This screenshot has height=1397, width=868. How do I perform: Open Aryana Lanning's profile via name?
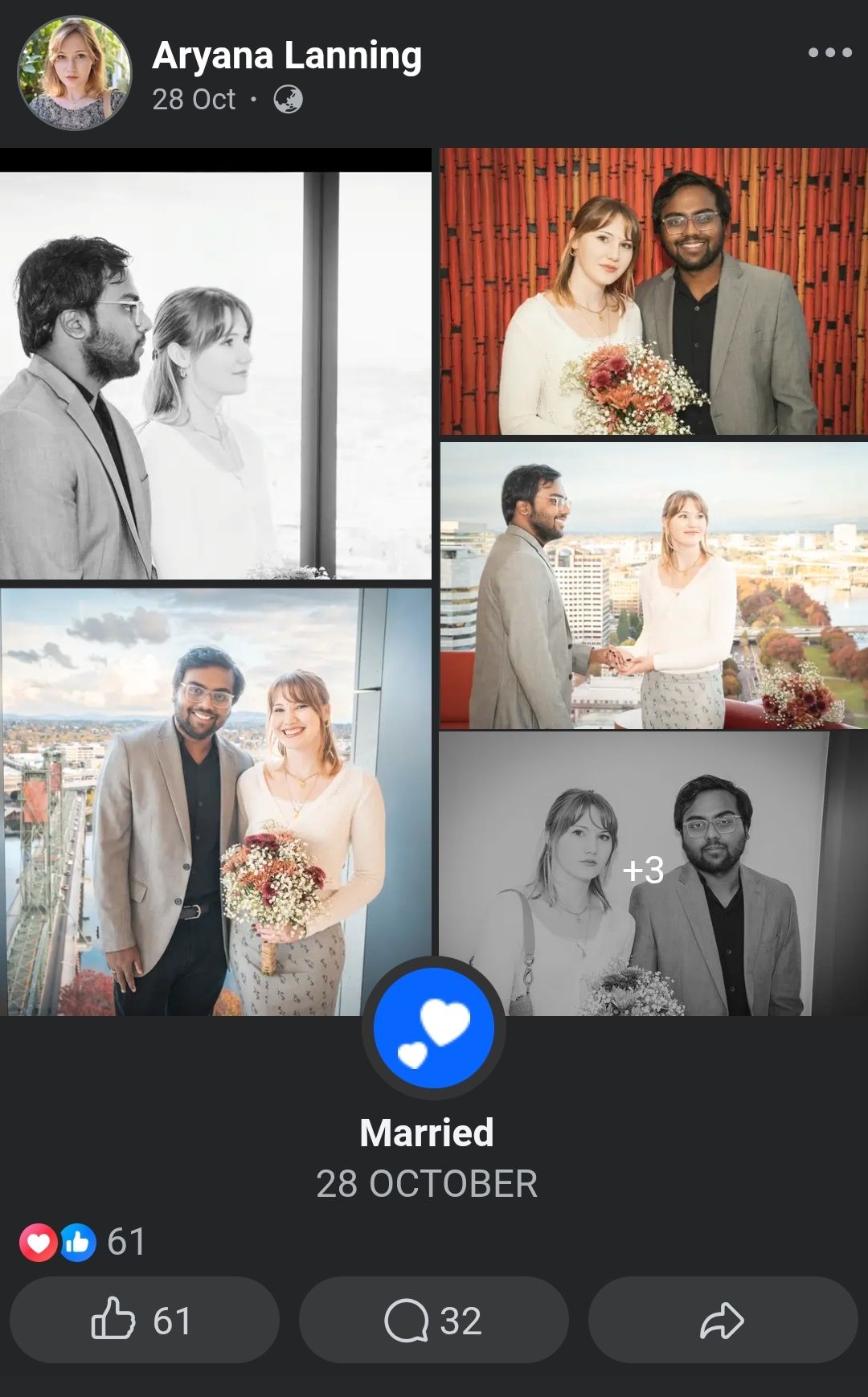(287, 55)
